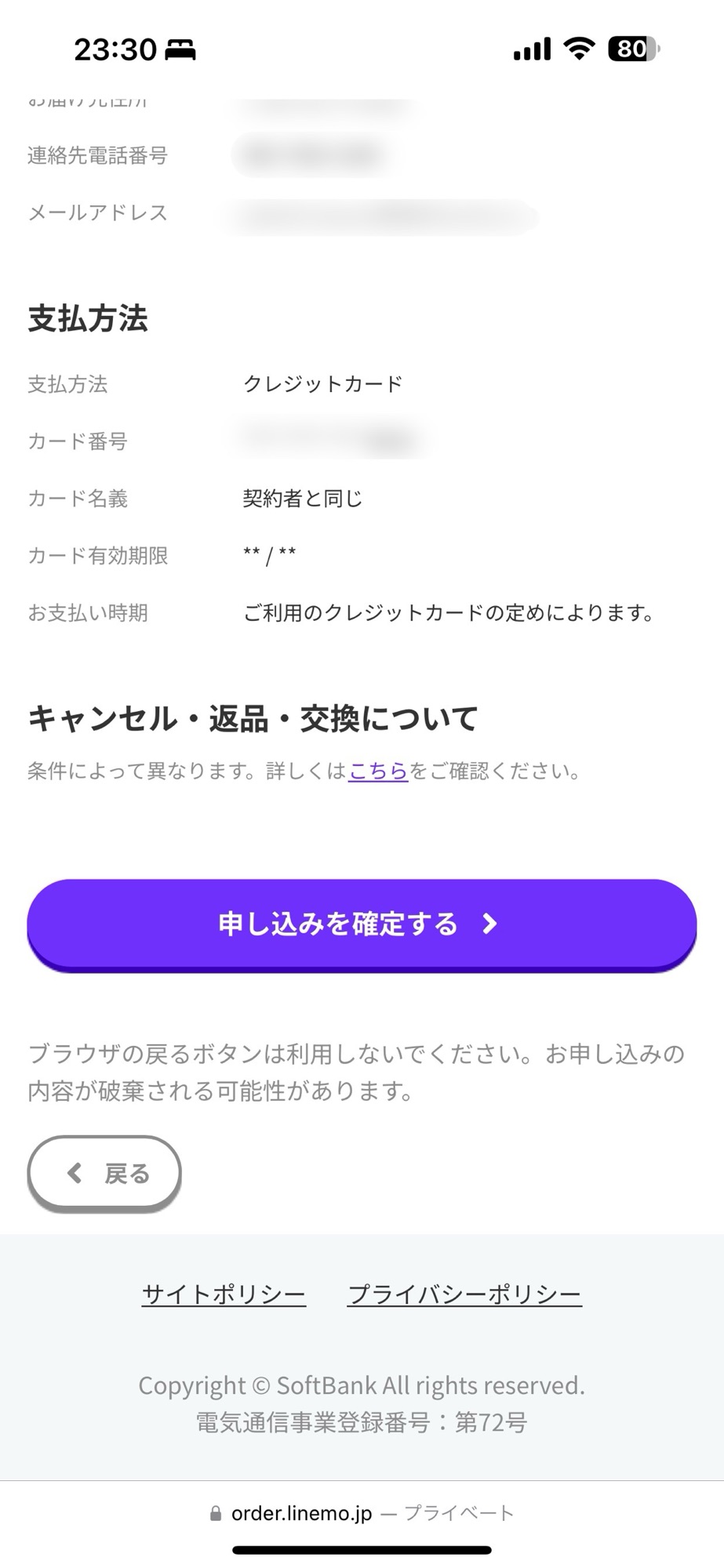The height and width of the screenshot is (1568, 724).
Task: Go back with the 戻る button
Action: coord(104,1174)
